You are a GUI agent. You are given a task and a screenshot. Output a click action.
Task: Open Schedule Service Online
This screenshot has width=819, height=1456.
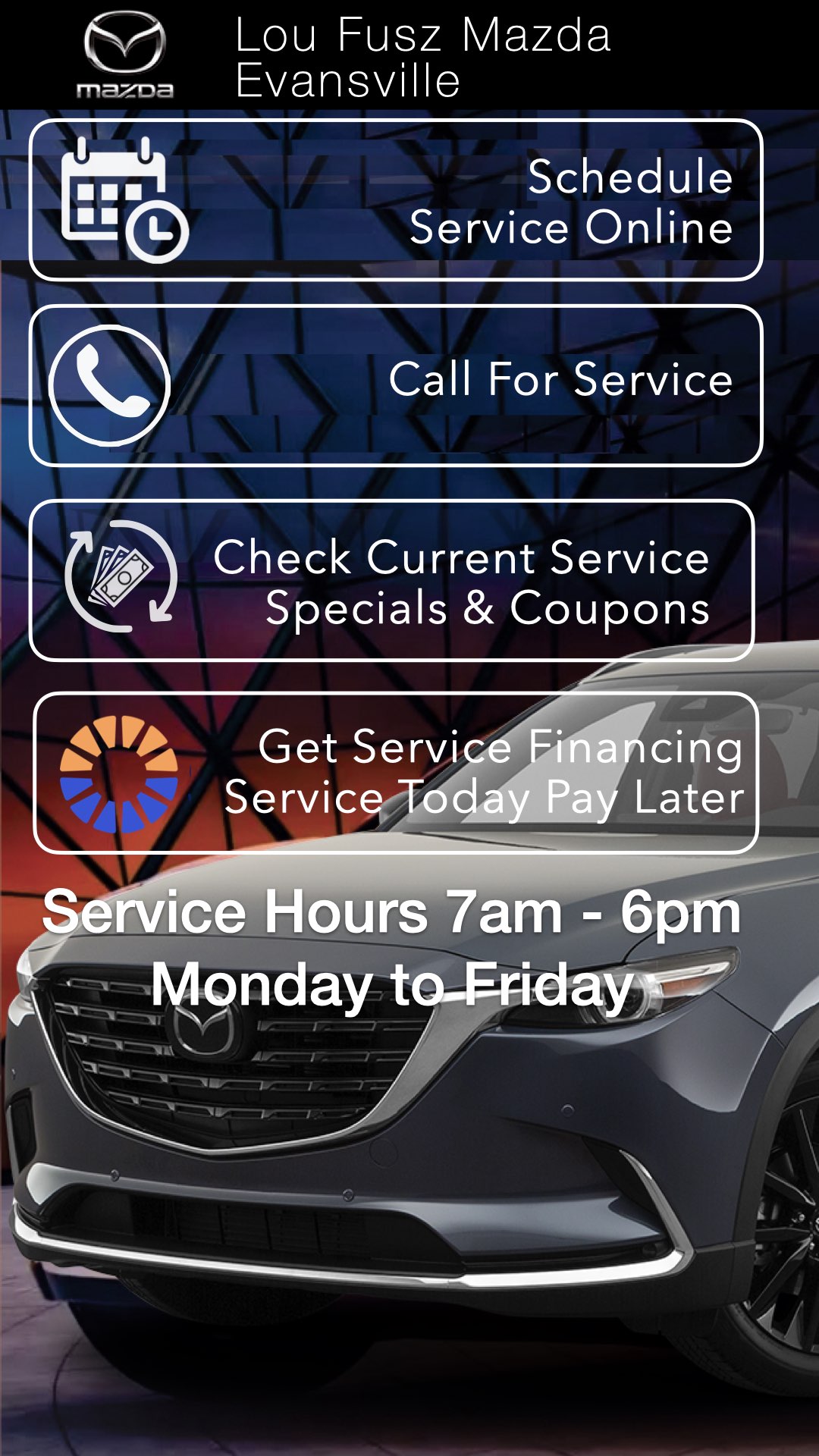[396, 200]
